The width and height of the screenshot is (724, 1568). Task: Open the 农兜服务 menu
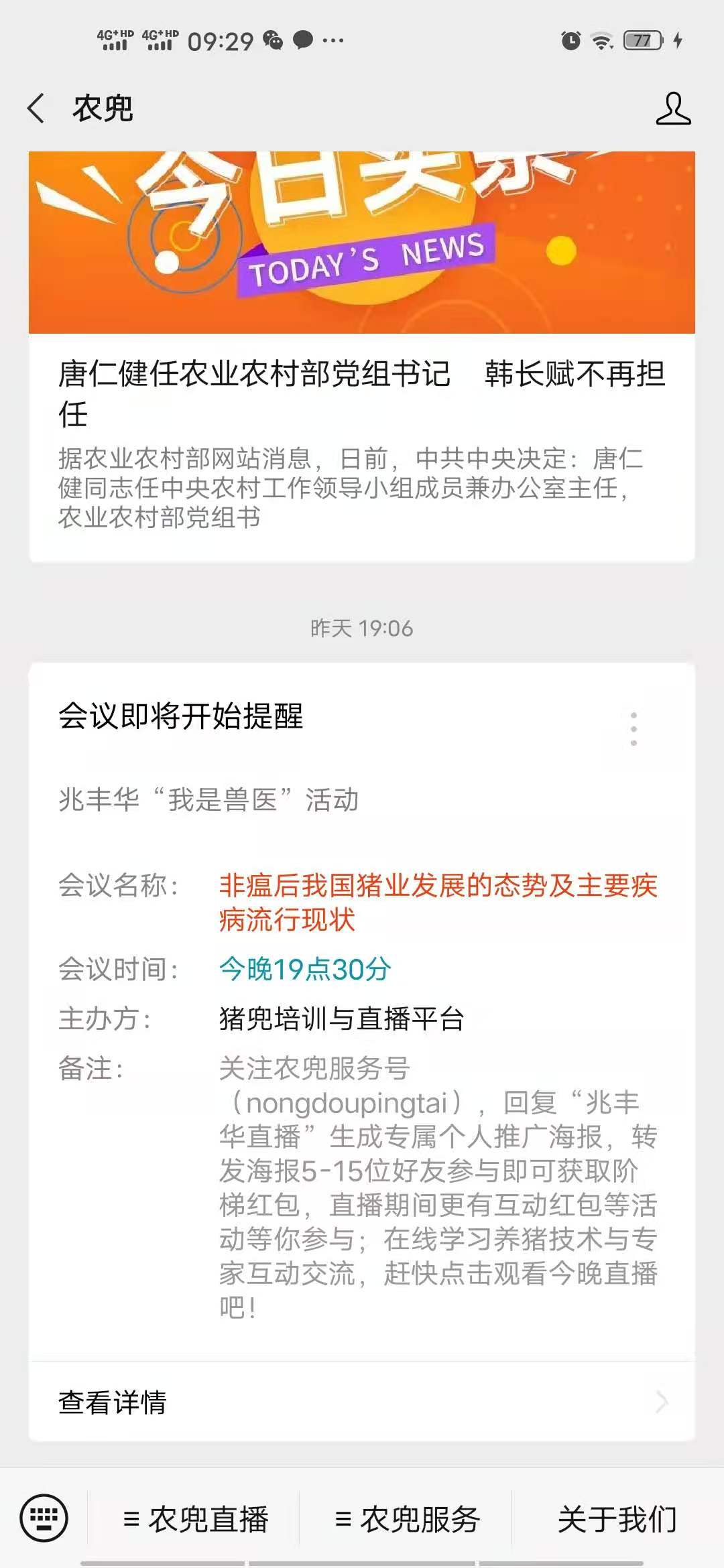408,1519
